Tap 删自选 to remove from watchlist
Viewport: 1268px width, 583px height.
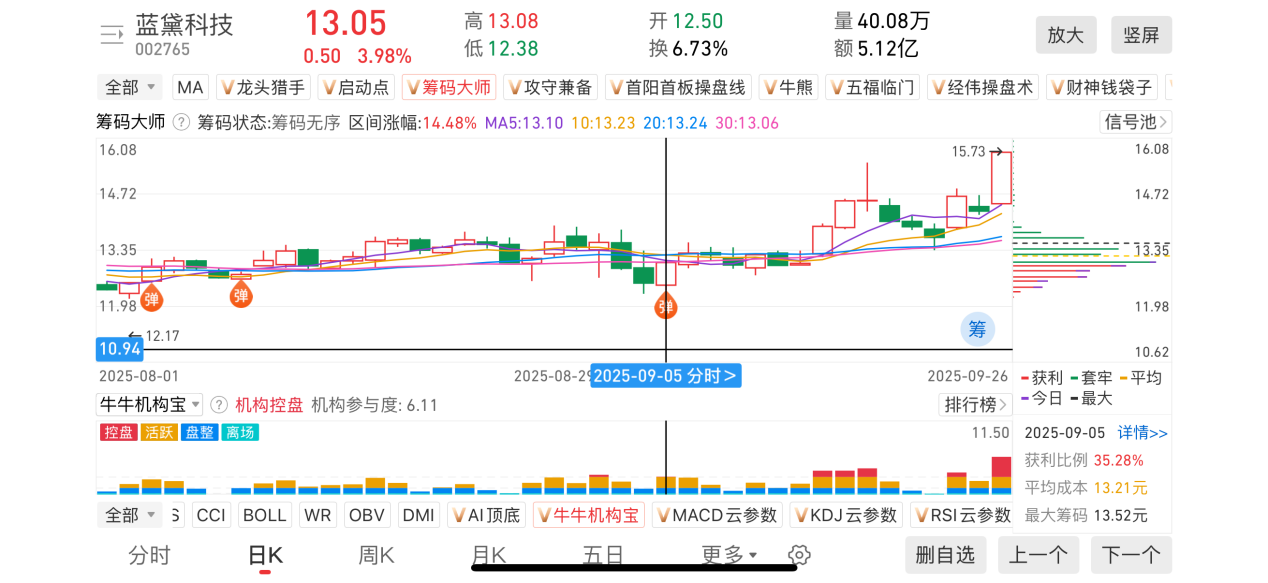[945, 555]
